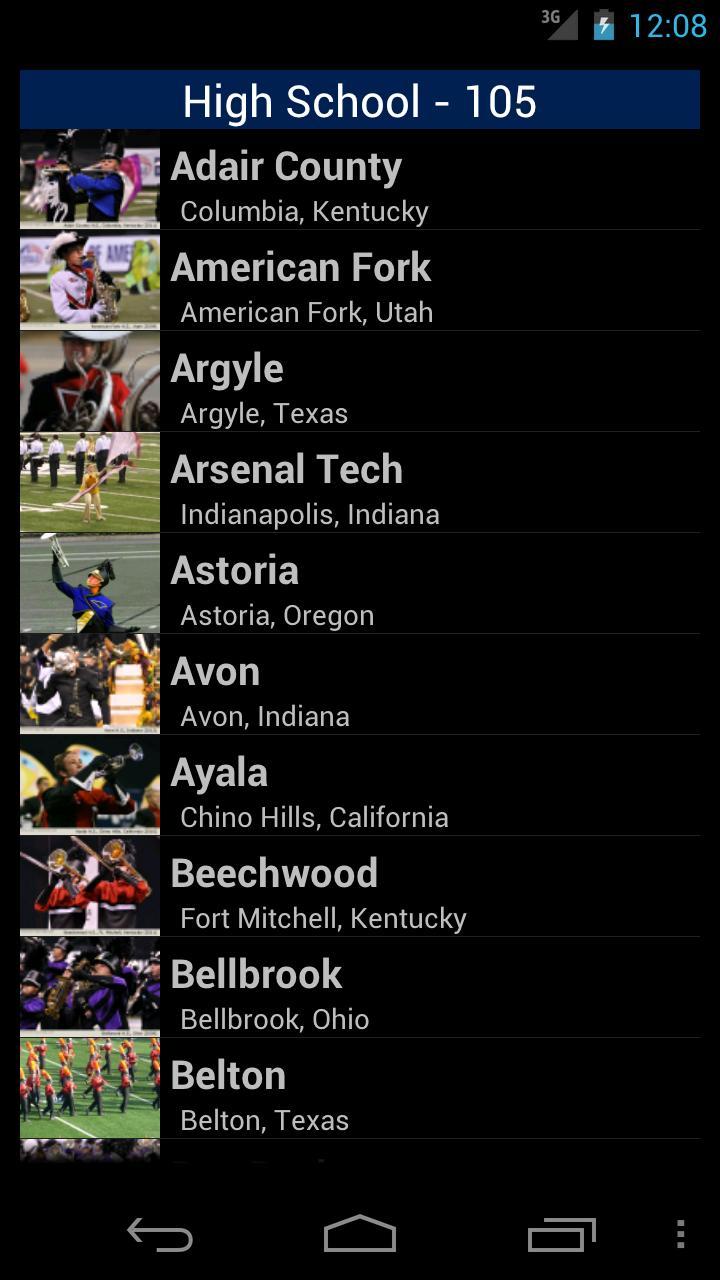Open Argyle, Texas high school
Viewport: 720px width, 1280px height.
click(360, 382)
